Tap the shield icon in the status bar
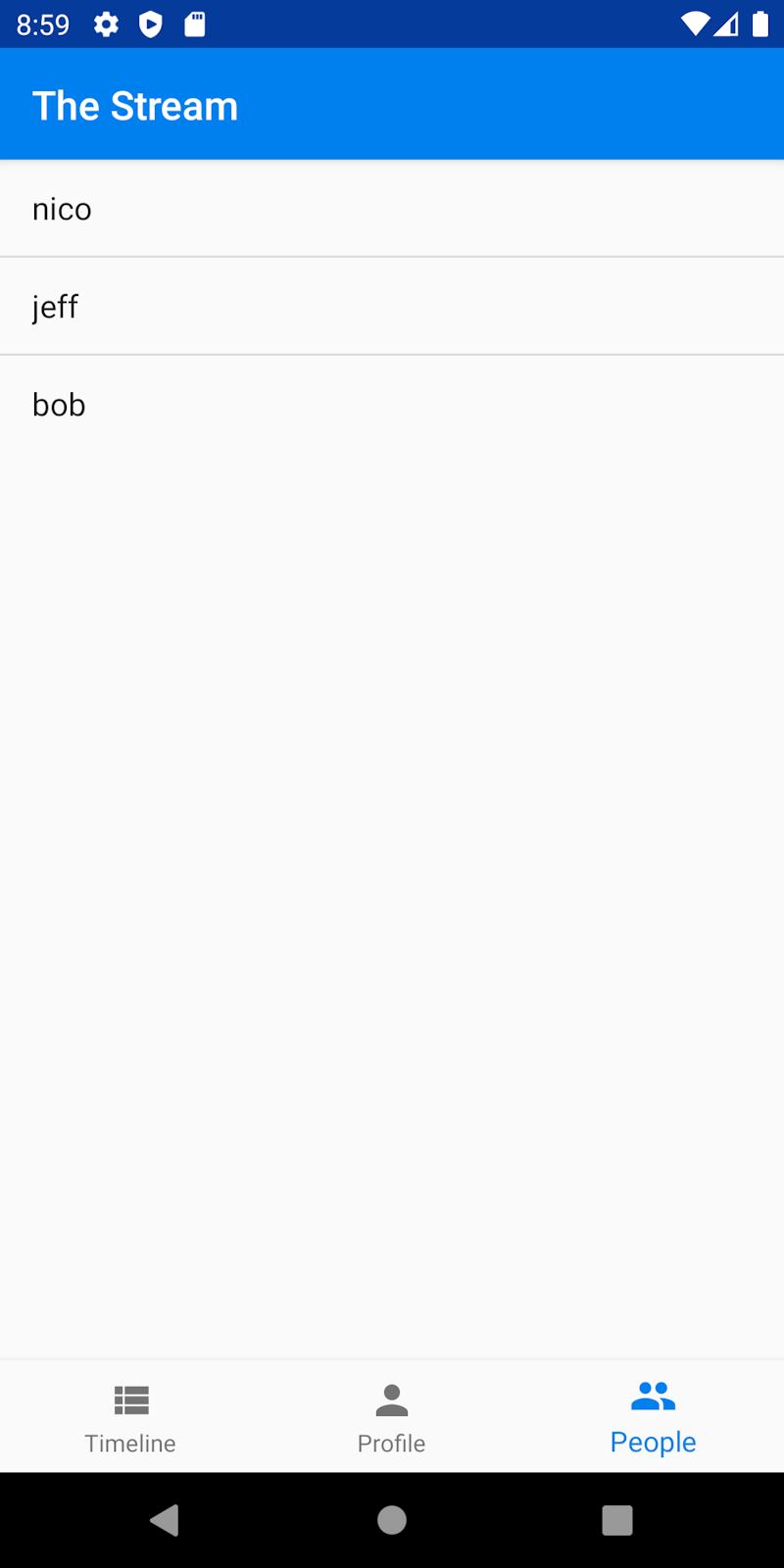784x1568 pixels. 149,24
